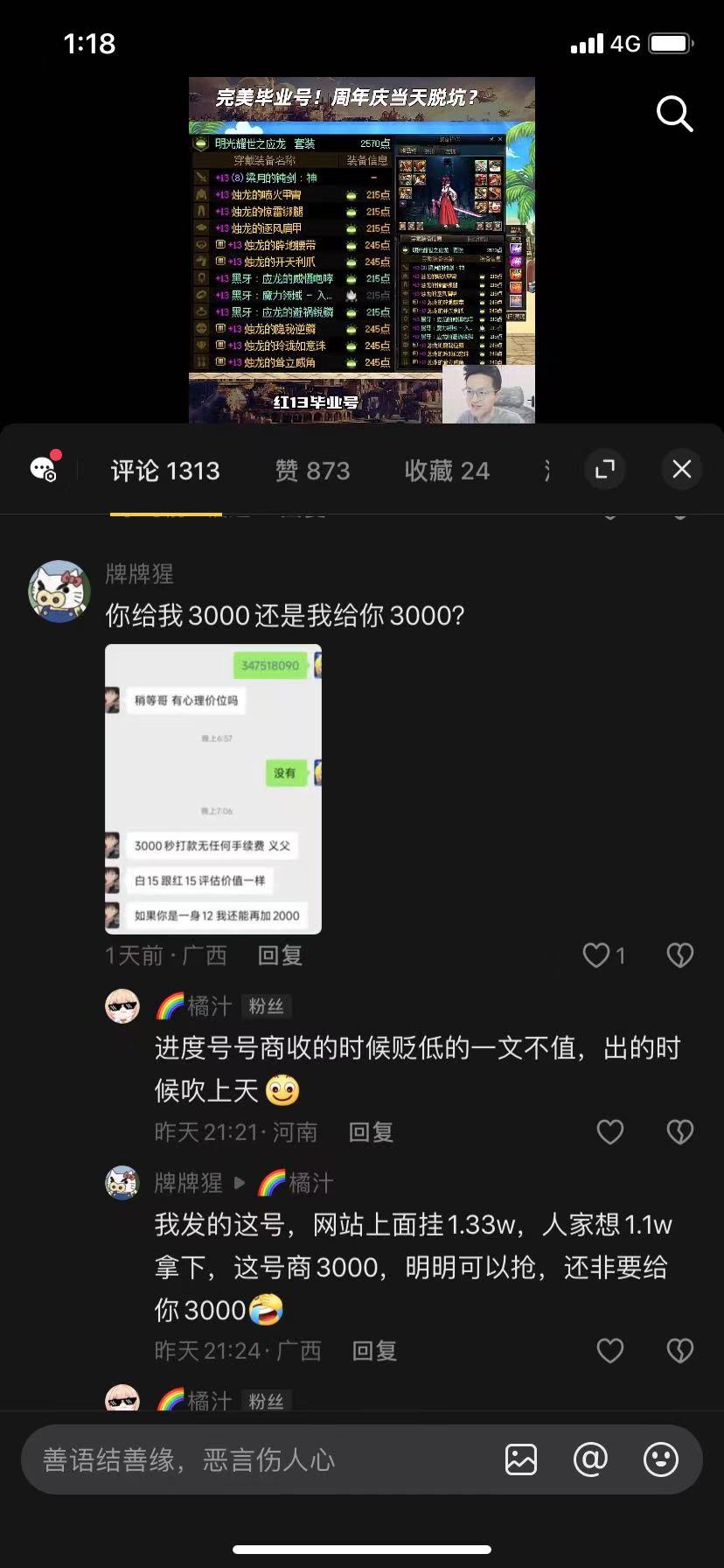Expand comments panel to full screen
Screen dimensions: 724x1568
(x=605, y=470)
